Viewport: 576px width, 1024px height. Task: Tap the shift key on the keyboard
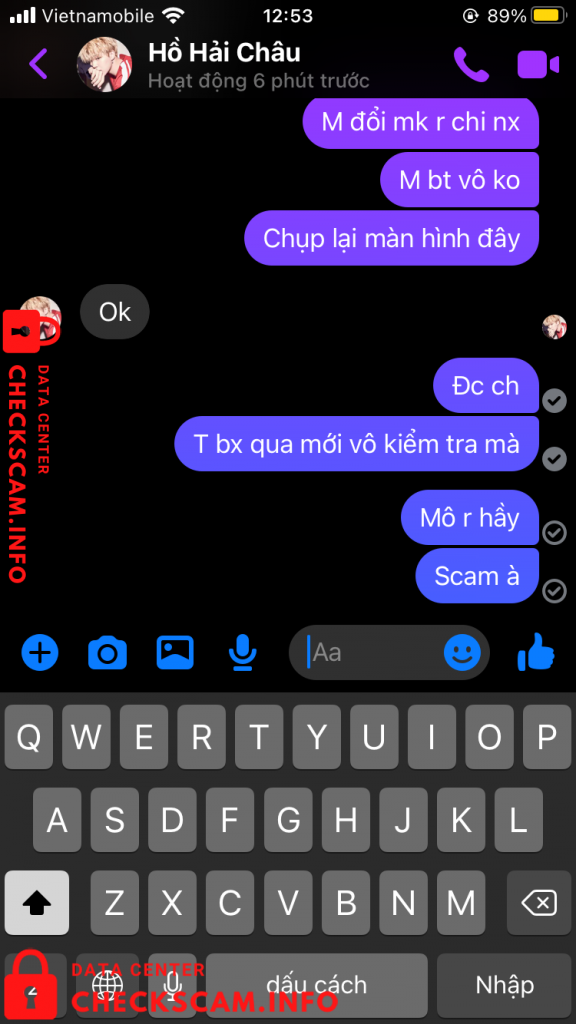tap(37, 903)
